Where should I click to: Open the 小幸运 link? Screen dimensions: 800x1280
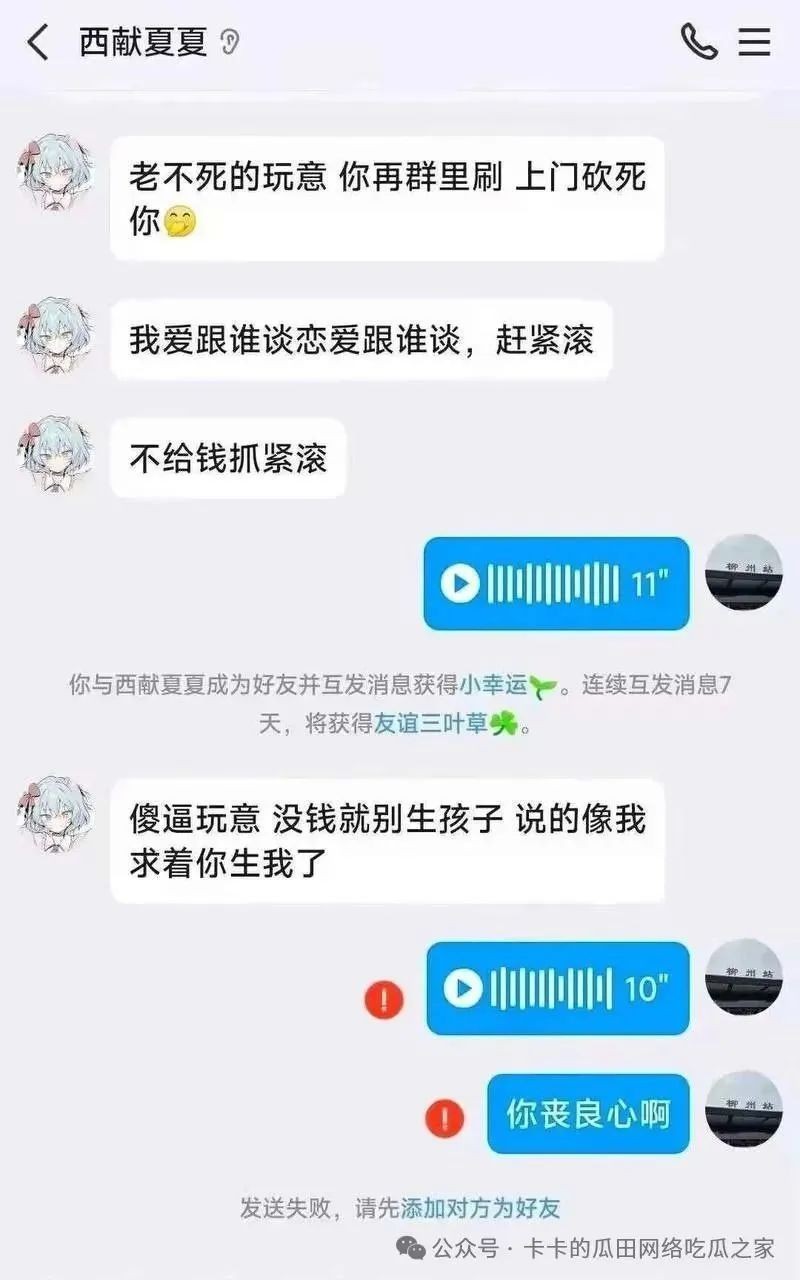(493, 685)
